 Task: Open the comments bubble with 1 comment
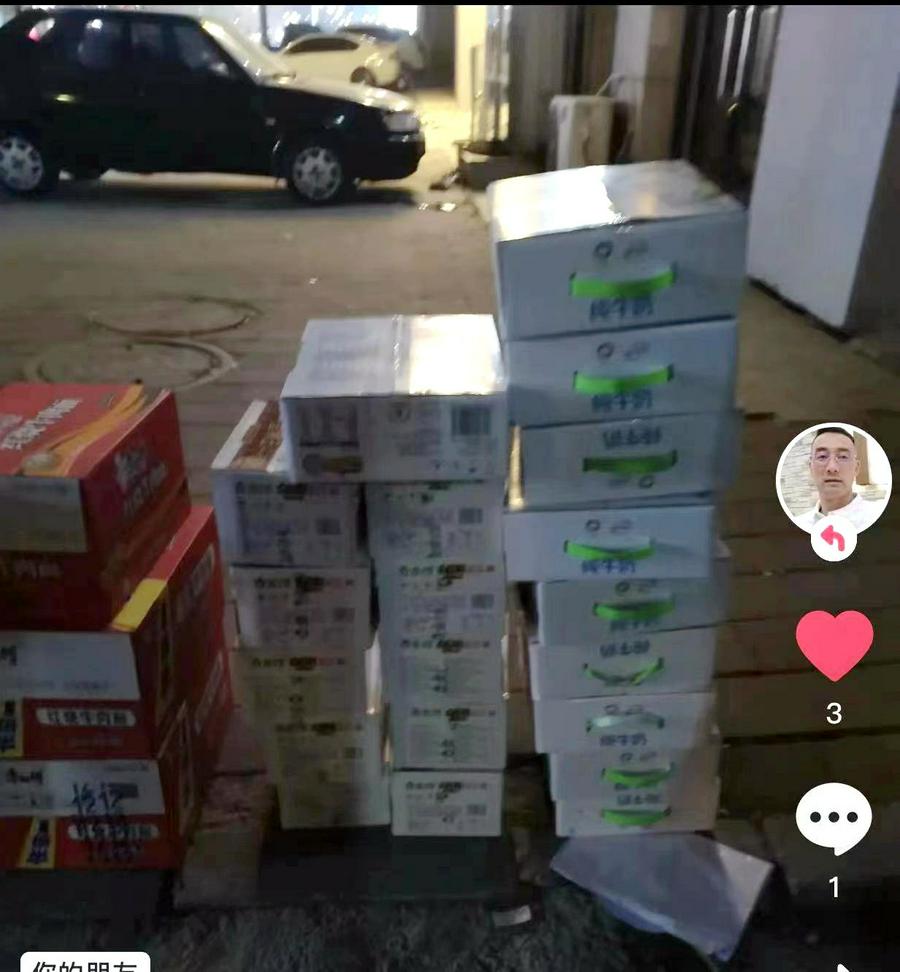833,818
